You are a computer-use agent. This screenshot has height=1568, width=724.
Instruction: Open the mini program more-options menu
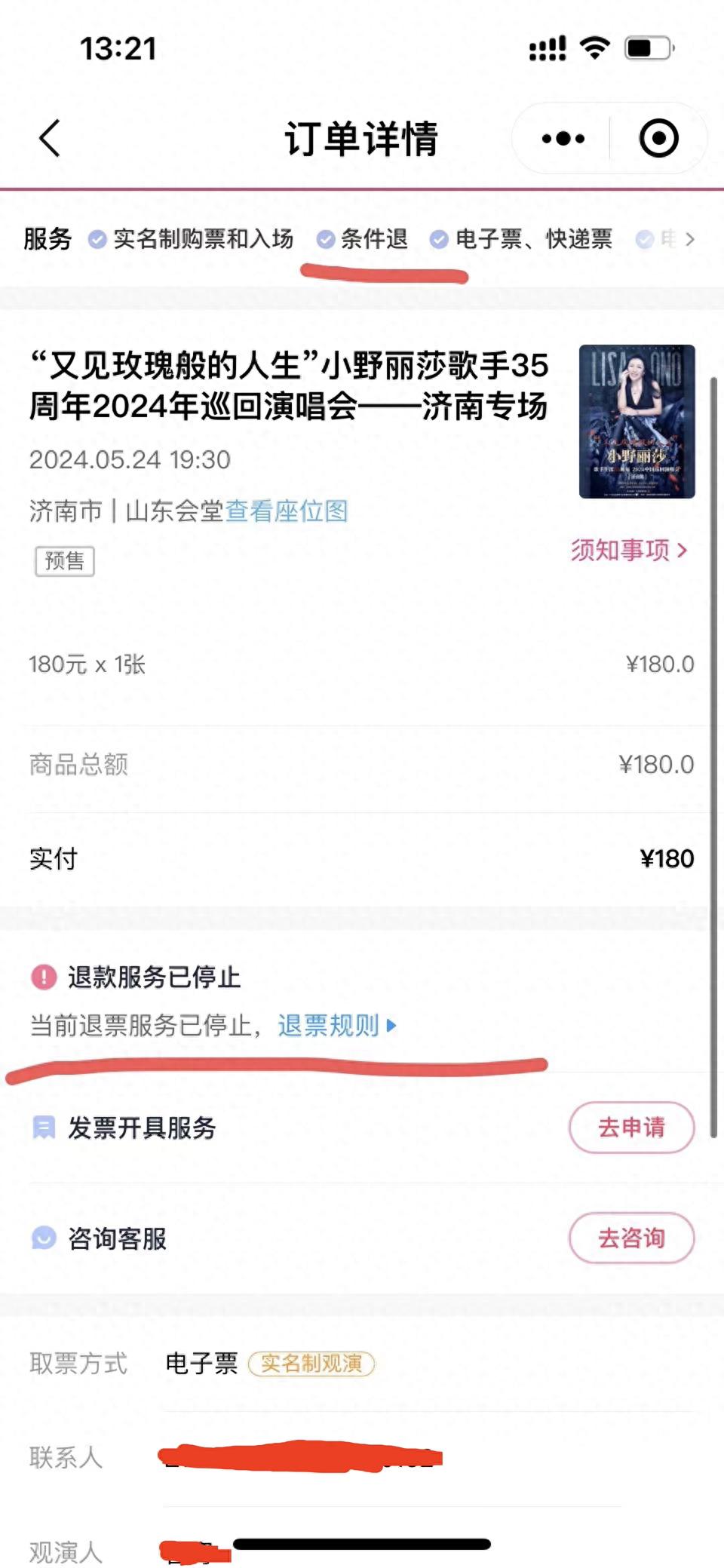point(563,139)
